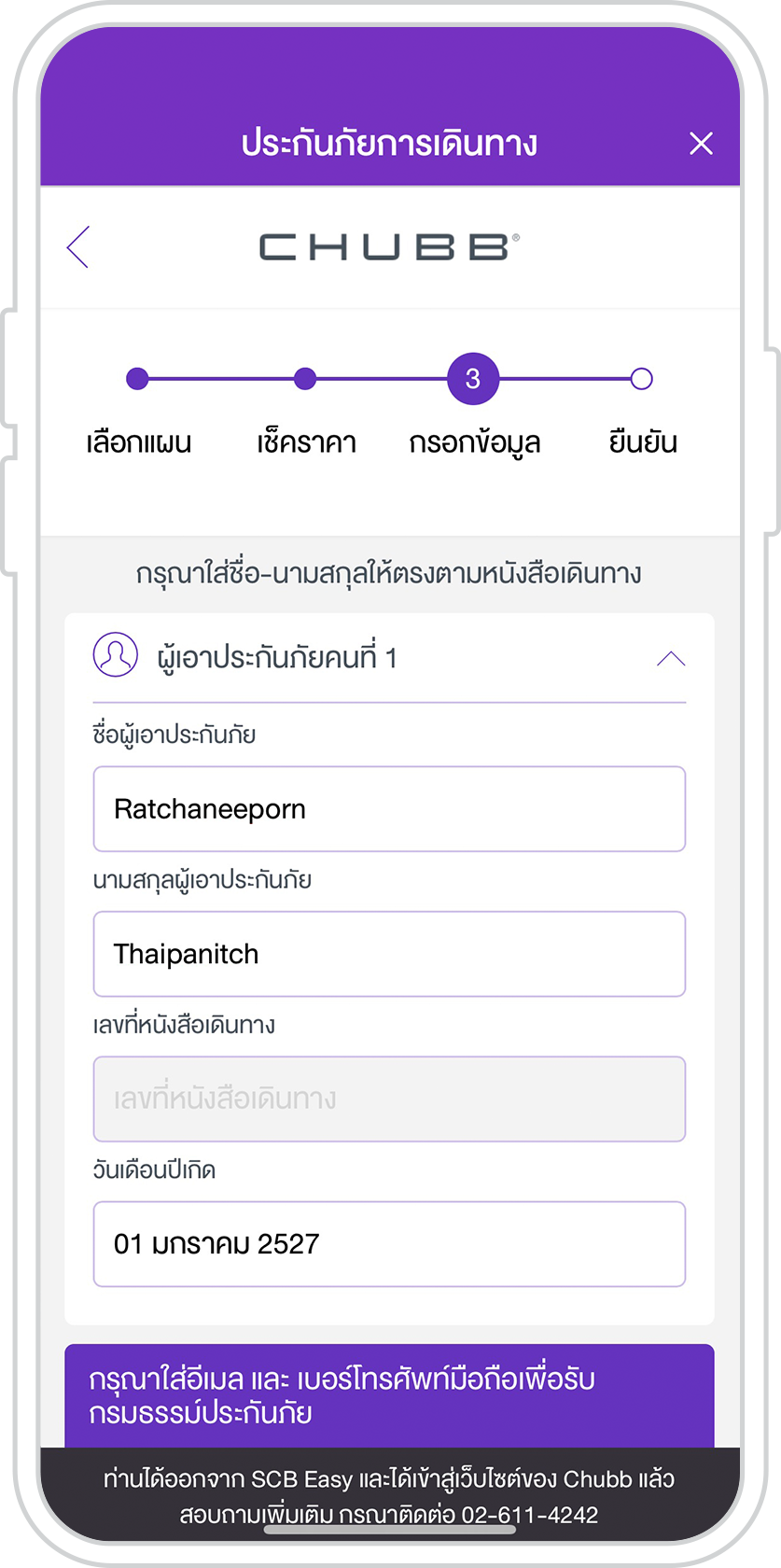Open the date of birth picker
The width and height of the screenshot is (781, 1568).
(389, 1244)
